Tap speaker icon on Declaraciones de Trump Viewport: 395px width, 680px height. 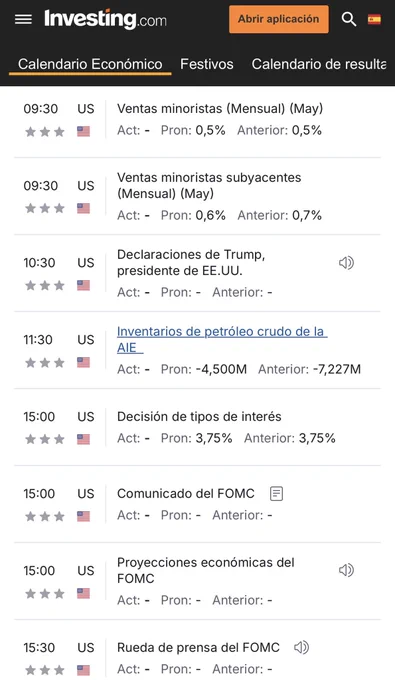click(346, 263)
